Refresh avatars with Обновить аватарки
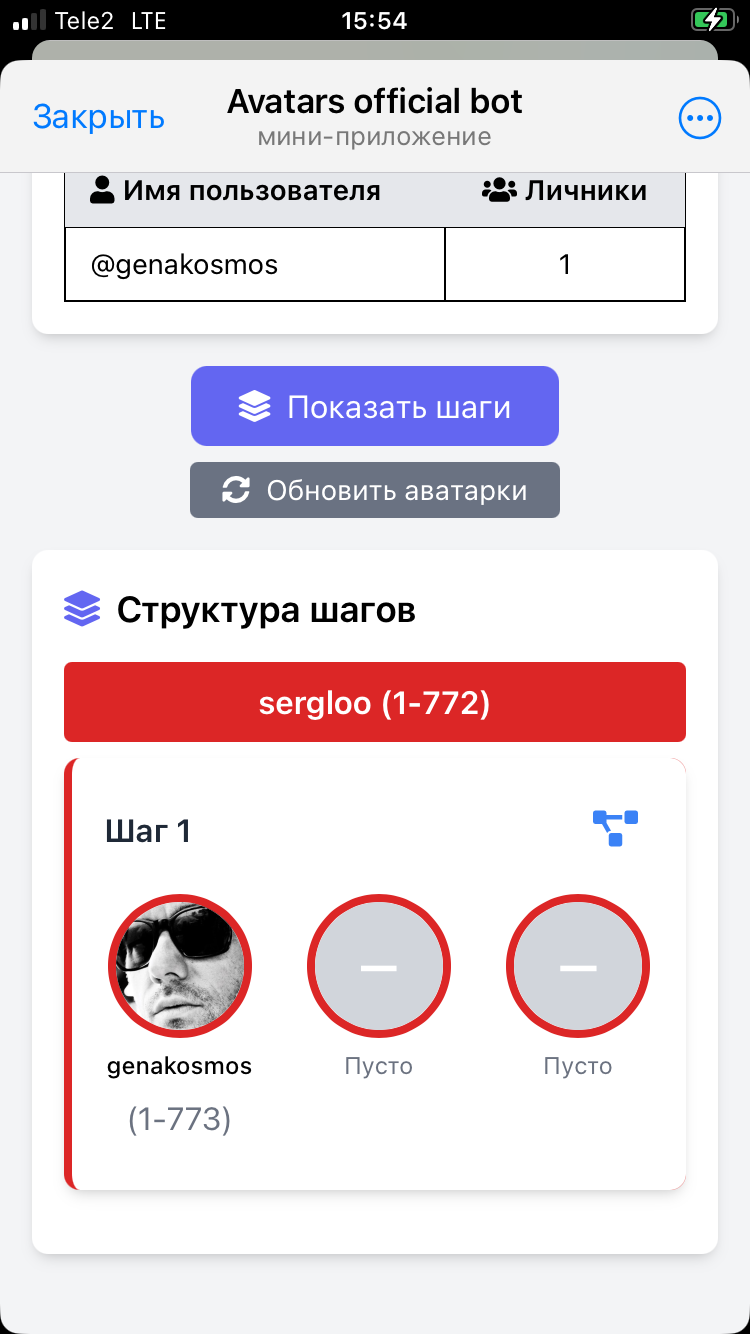Image resolution: width=750 pixels, height=1334 pixels. (x=374, y=490)
